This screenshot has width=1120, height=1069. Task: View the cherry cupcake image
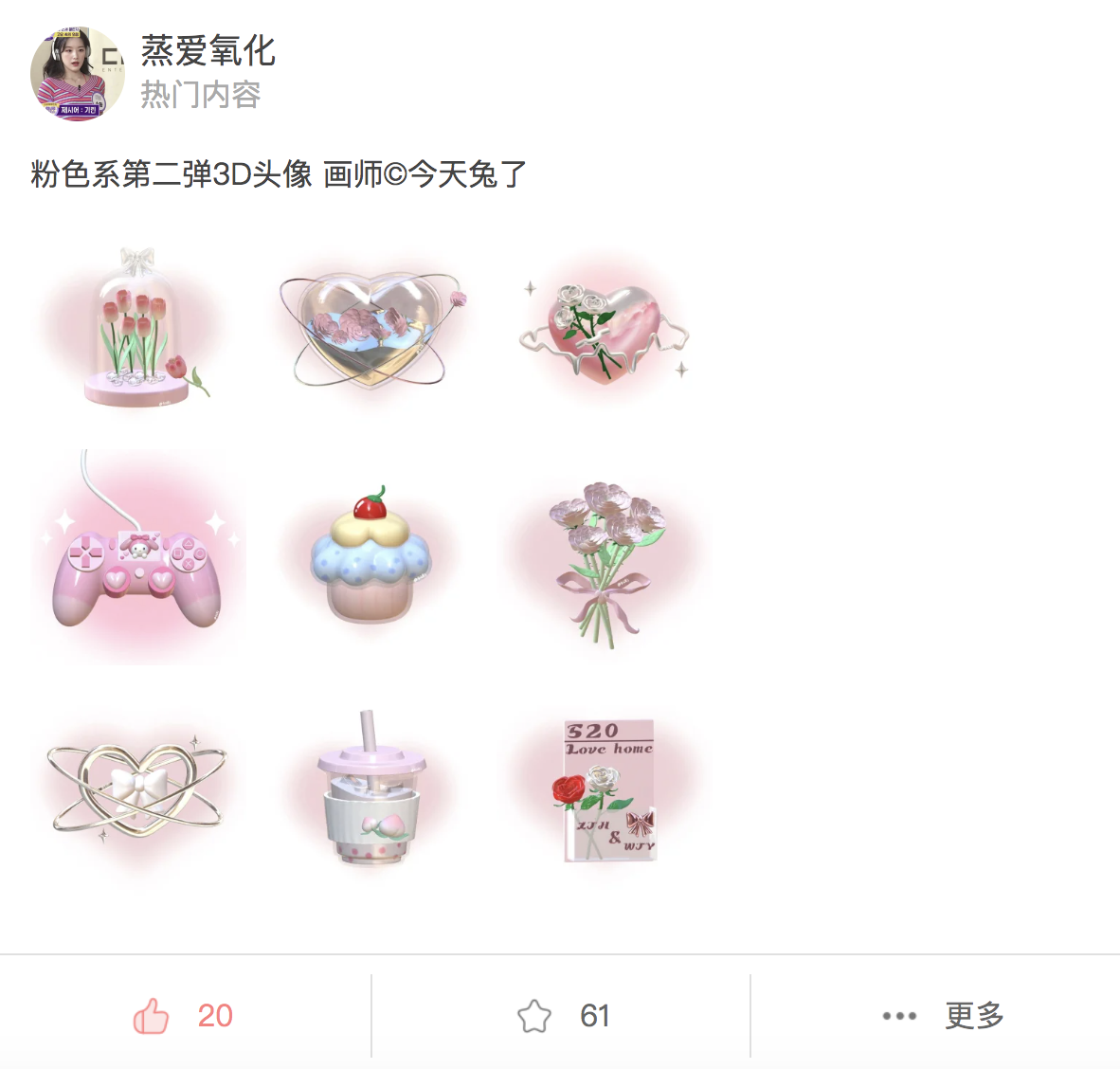click(x=371, y=559)
